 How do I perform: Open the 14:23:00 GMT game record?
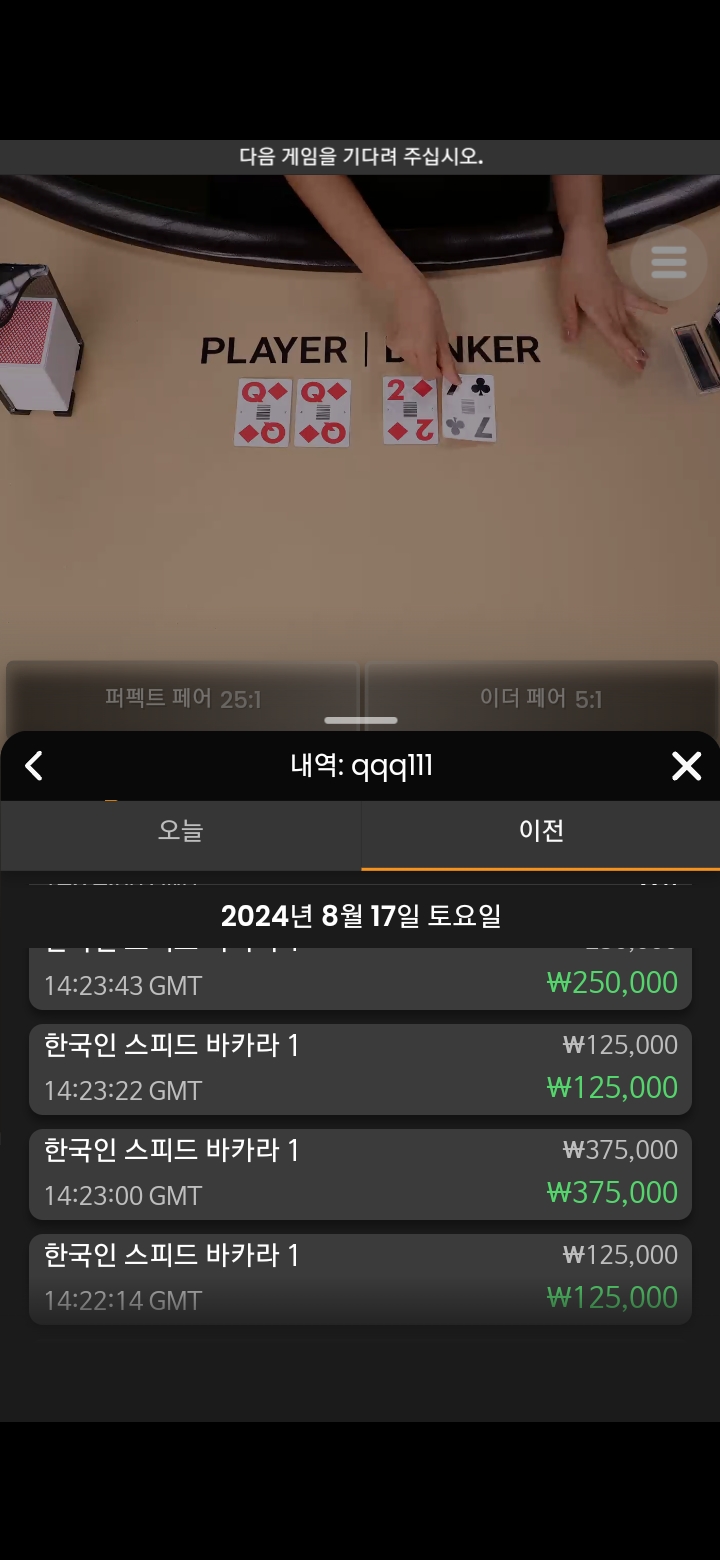coord(360,1174)
